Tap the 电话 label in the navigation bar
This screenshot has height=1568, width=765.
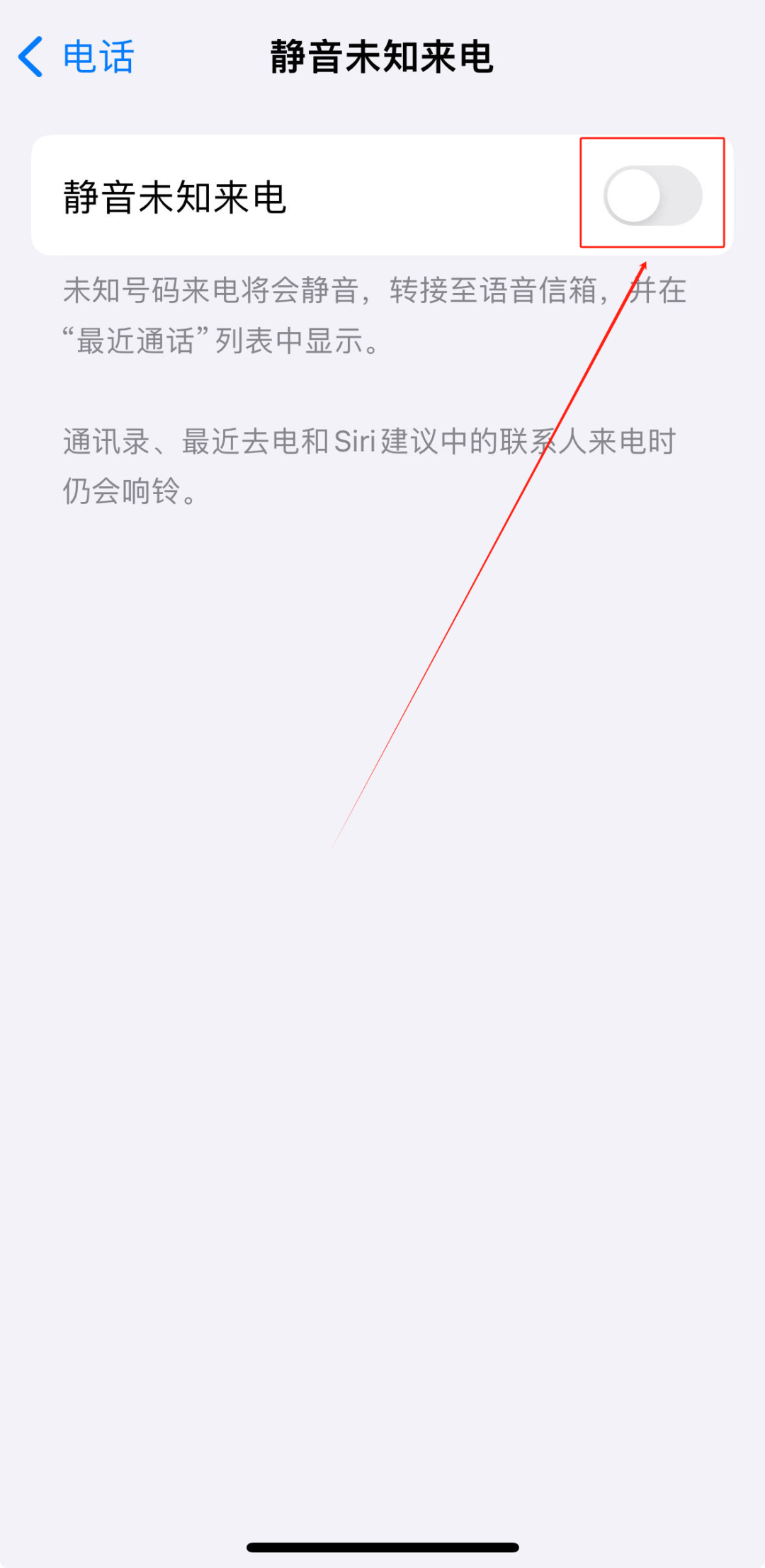(x=96, y=58)
